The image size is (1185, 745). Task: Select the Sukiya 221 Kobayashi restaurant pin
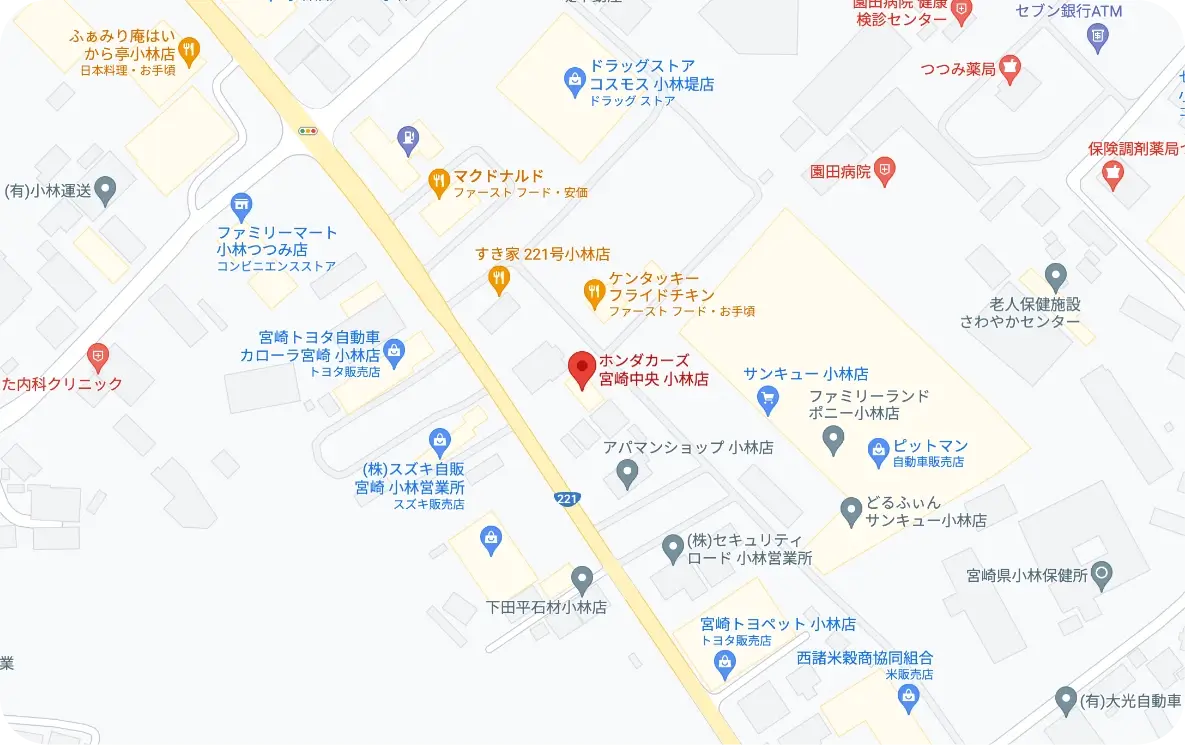coord(499,279)
